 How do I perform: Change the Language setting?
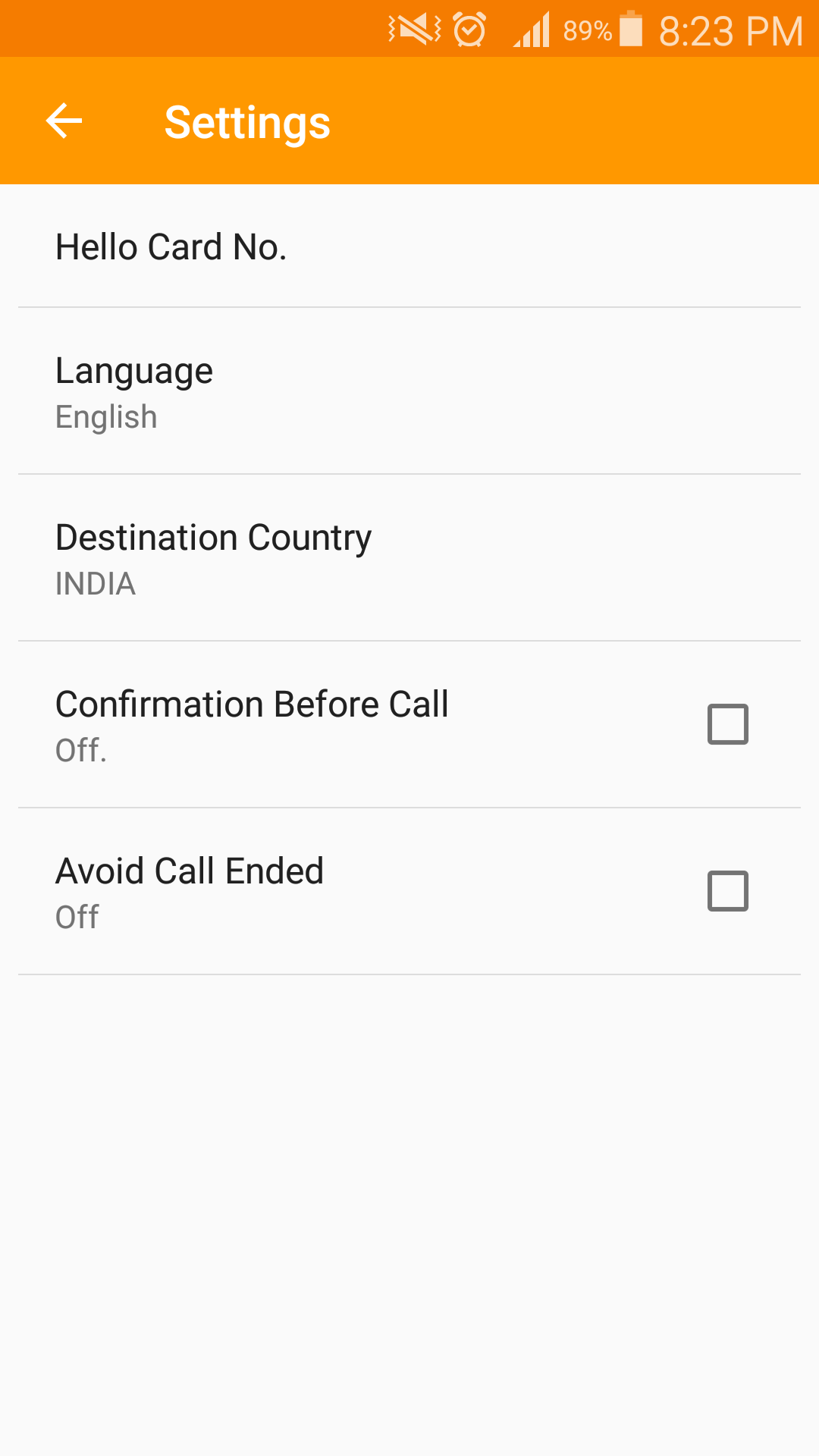pyautogui.click(x=409, y=391)
